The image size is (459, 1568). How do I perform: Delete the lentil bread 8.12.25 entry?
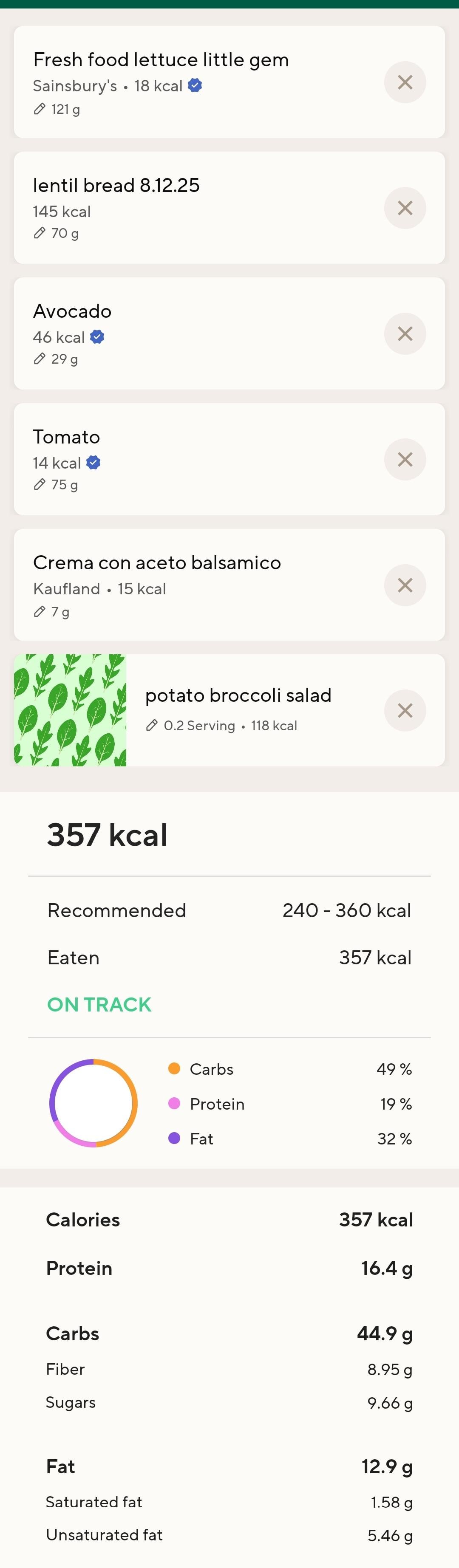[x=405, y=208]
